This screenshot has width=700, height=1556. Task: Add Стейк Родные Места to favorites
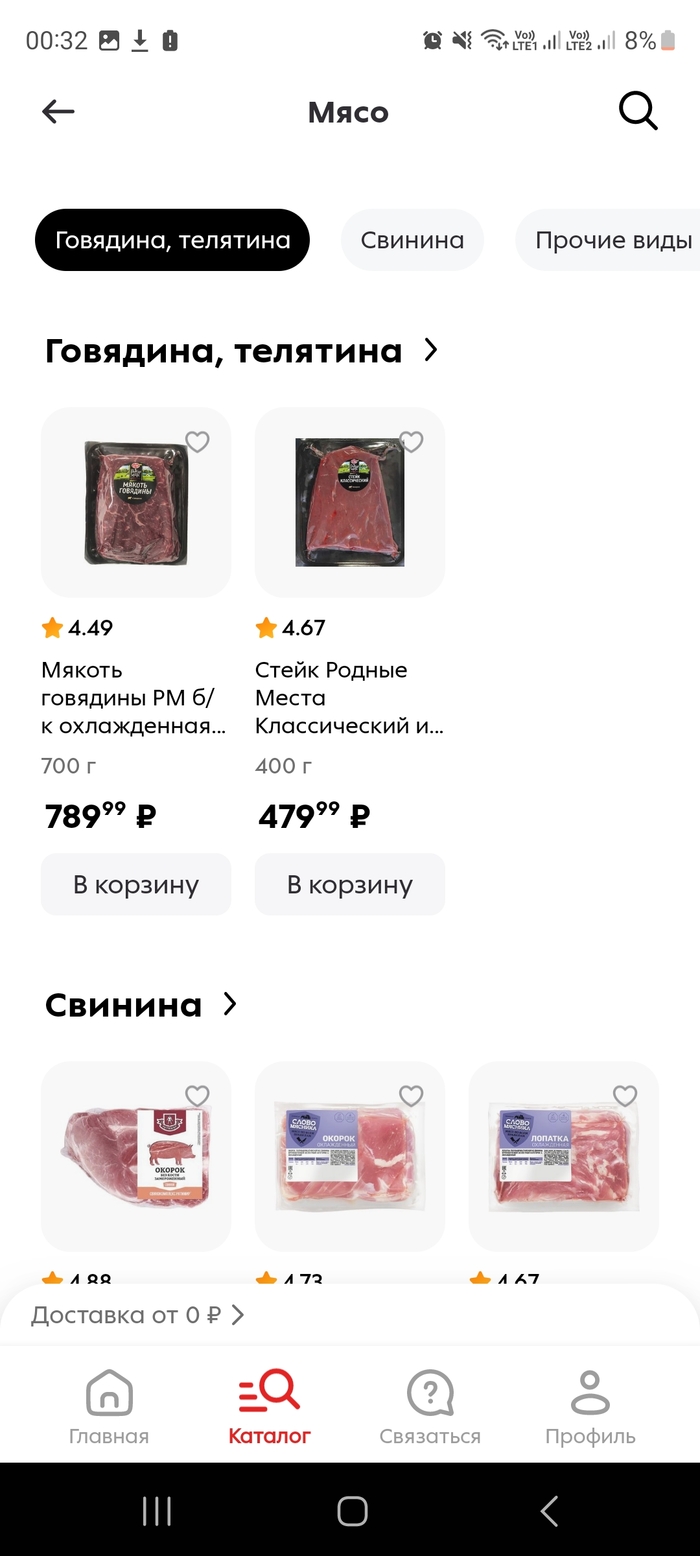(411, 442)
